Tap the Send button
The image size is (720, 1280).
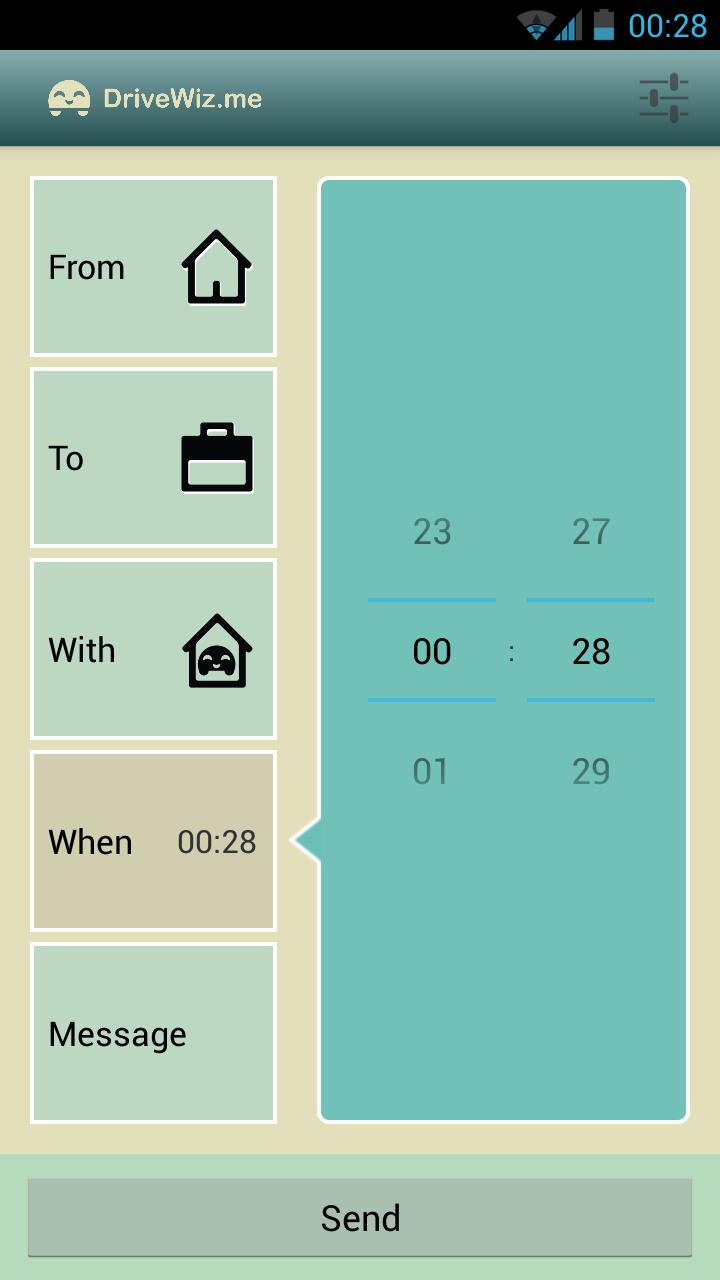tap(360, 1217)
